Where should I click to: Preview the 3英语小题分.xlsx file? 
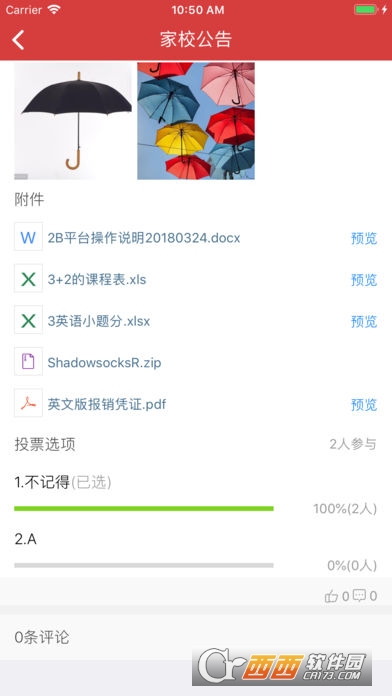[x=364, y=321]
